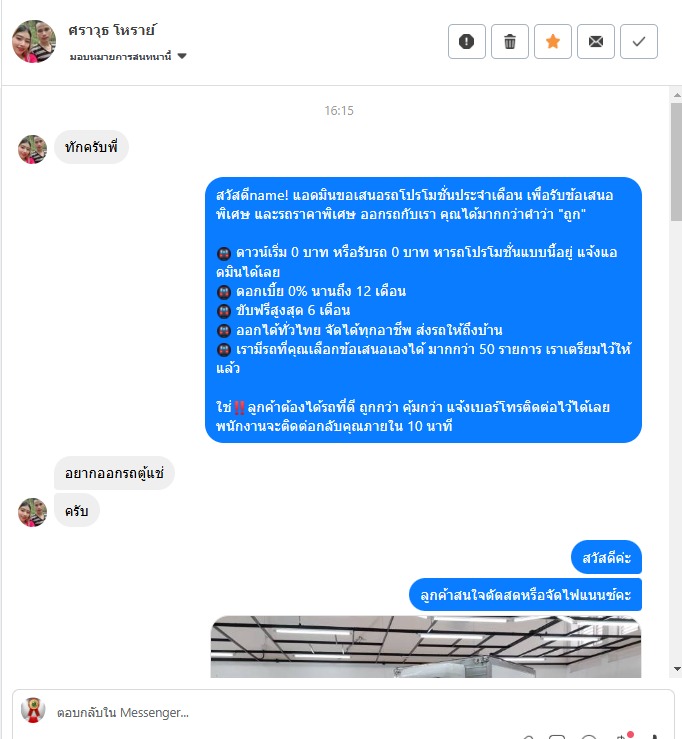The width and height of the screenshot is (682, 739).
Task: Tap the scrollbar's down arrow
Action: point(676,668)
